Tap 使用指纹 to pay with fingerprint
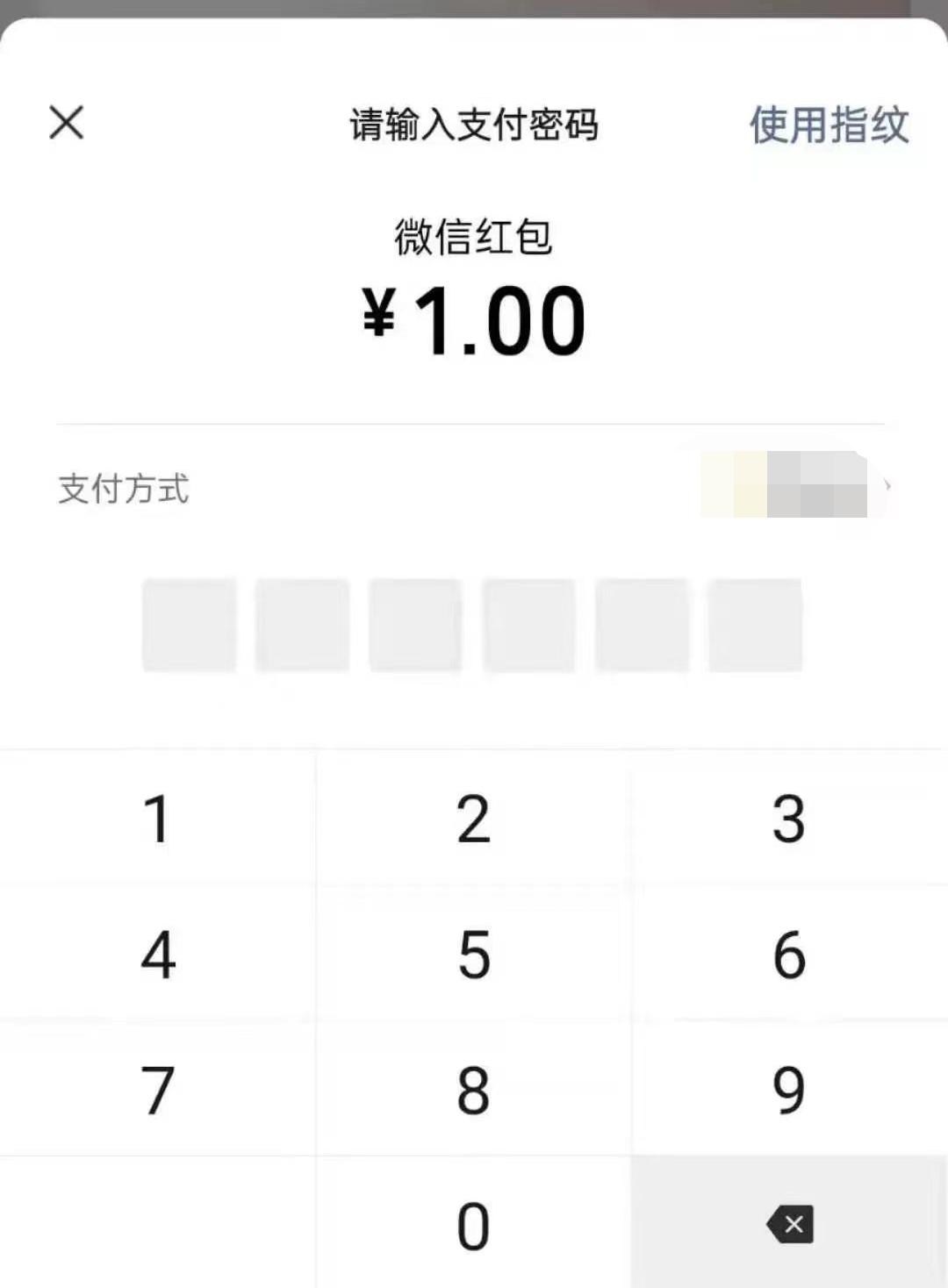948x1288 pixels. pos(829,125)
